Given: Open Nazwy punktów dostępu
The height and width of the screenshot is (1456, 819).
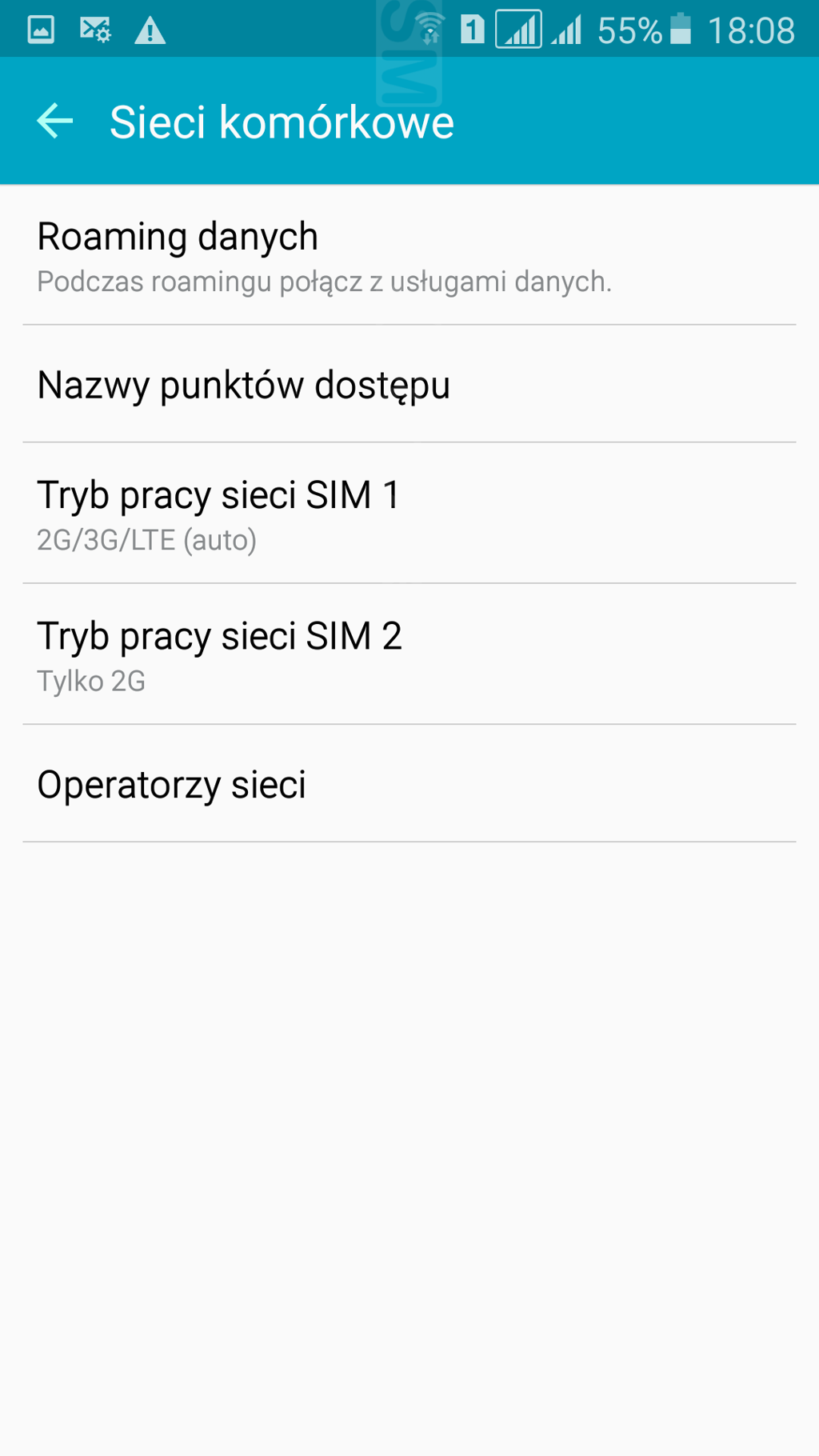Looking at the screenshot, I should pos(409,384).
